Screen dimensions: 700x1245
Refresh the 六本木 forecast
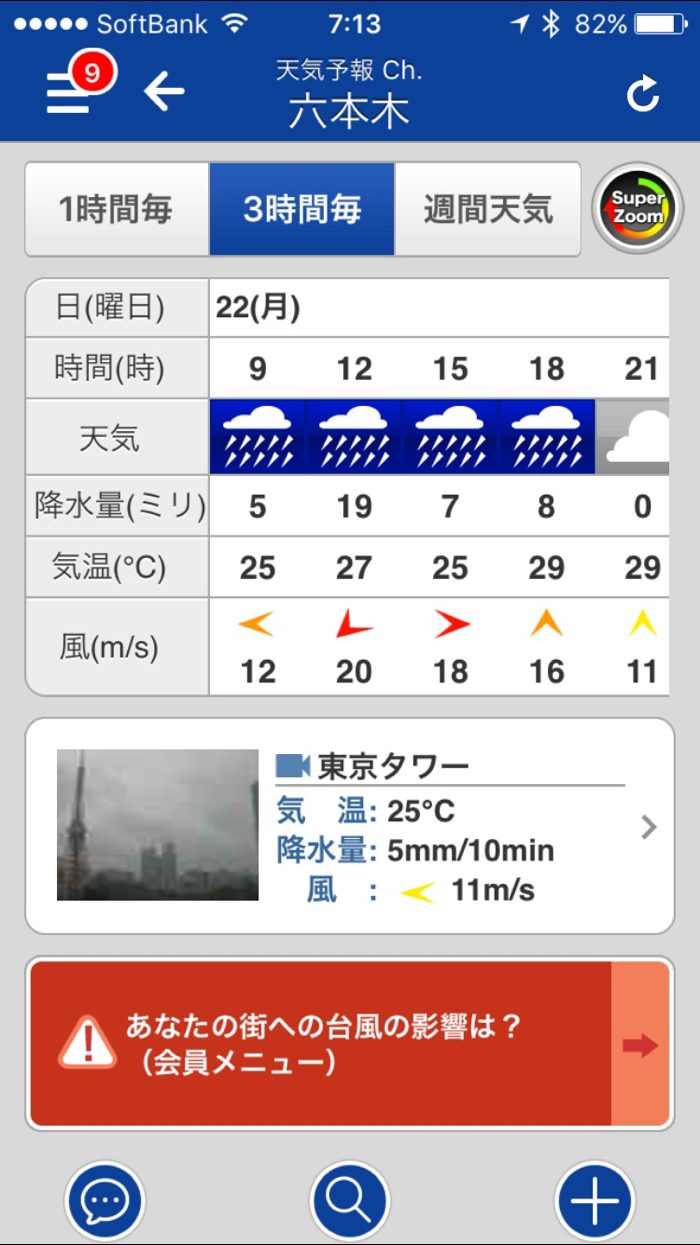coord(643,94)
